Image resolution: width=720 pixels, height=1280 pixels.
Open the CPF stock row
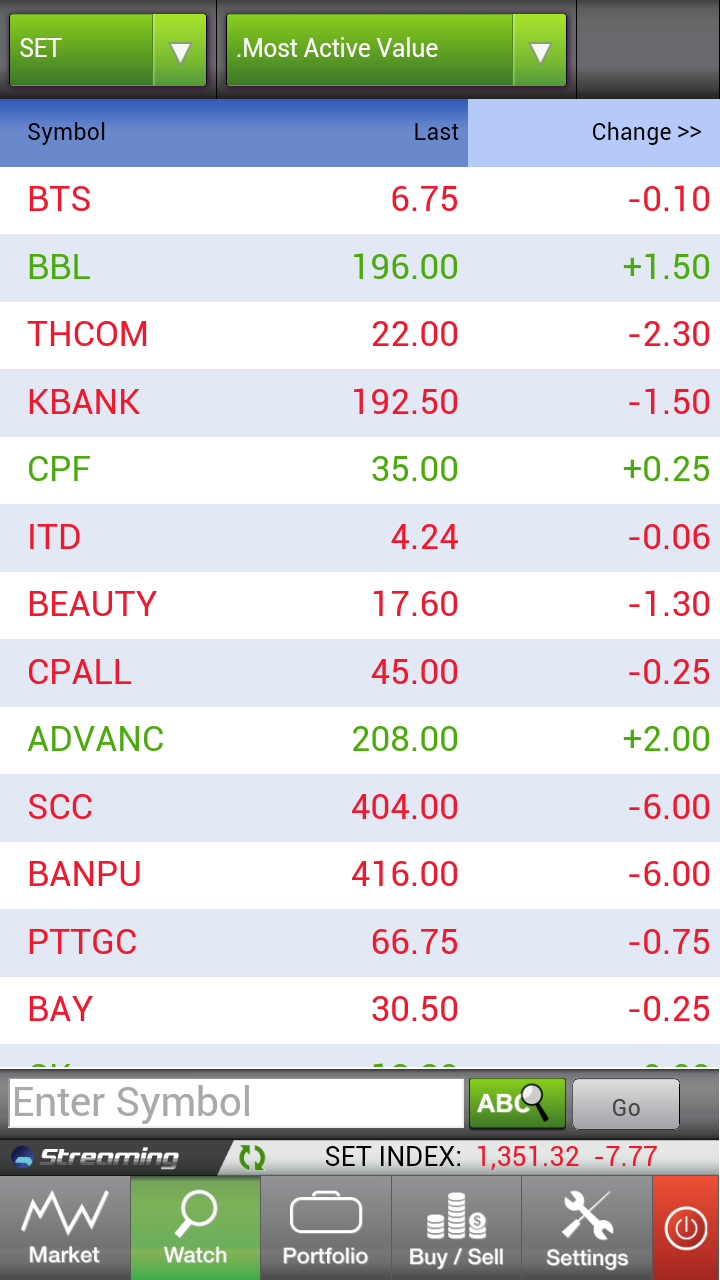[x=360, y=470]
